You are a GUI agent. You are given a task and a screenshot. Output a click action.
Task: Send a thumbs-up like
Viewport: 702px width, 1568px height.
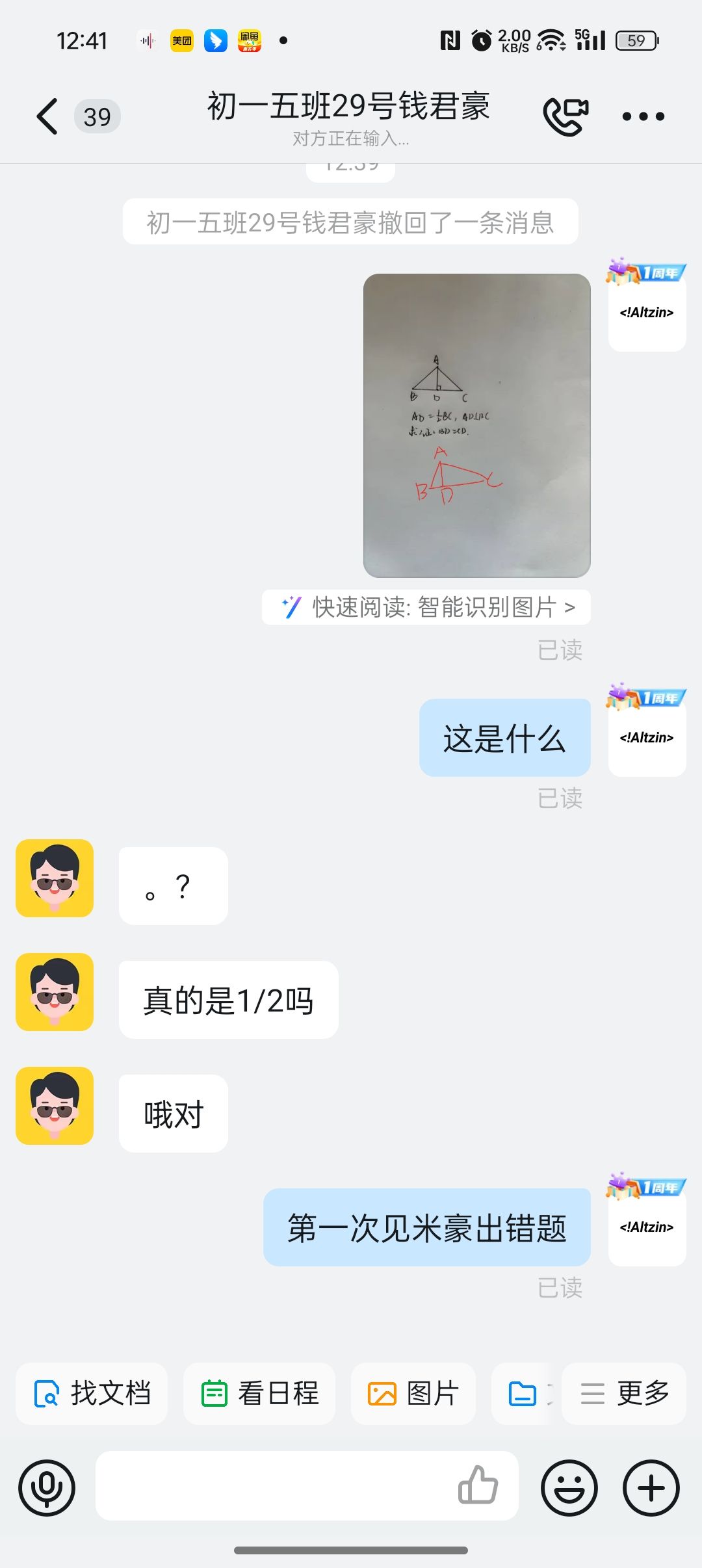click(x=478, y=1486)
